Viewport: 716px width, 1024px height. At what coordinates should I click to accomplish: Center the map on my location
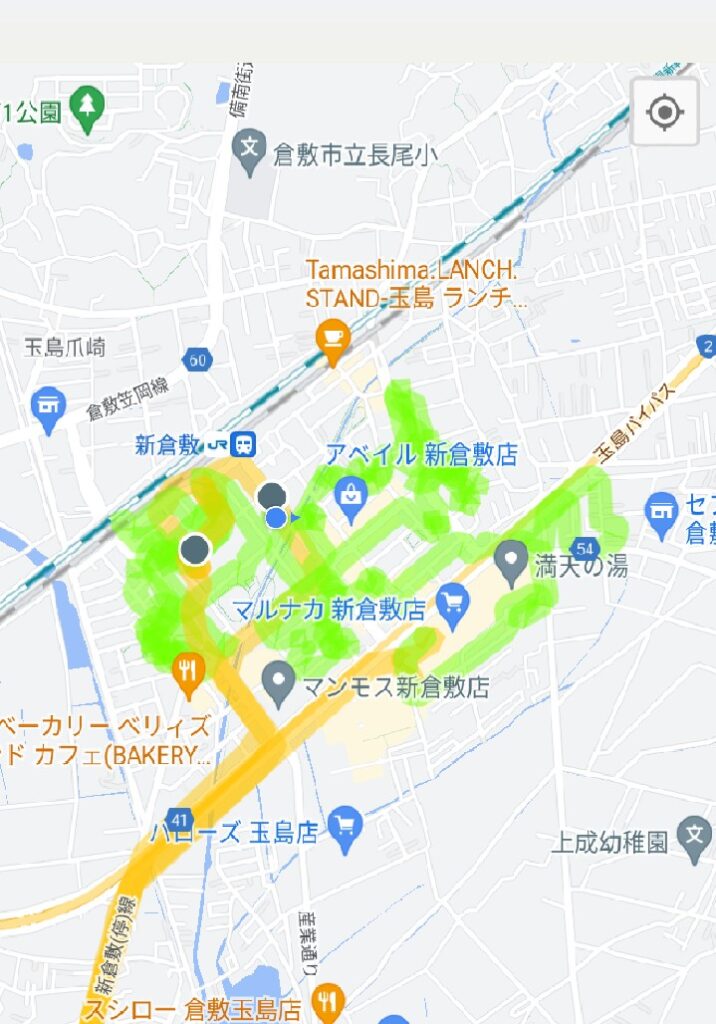(x=665, y=113)
